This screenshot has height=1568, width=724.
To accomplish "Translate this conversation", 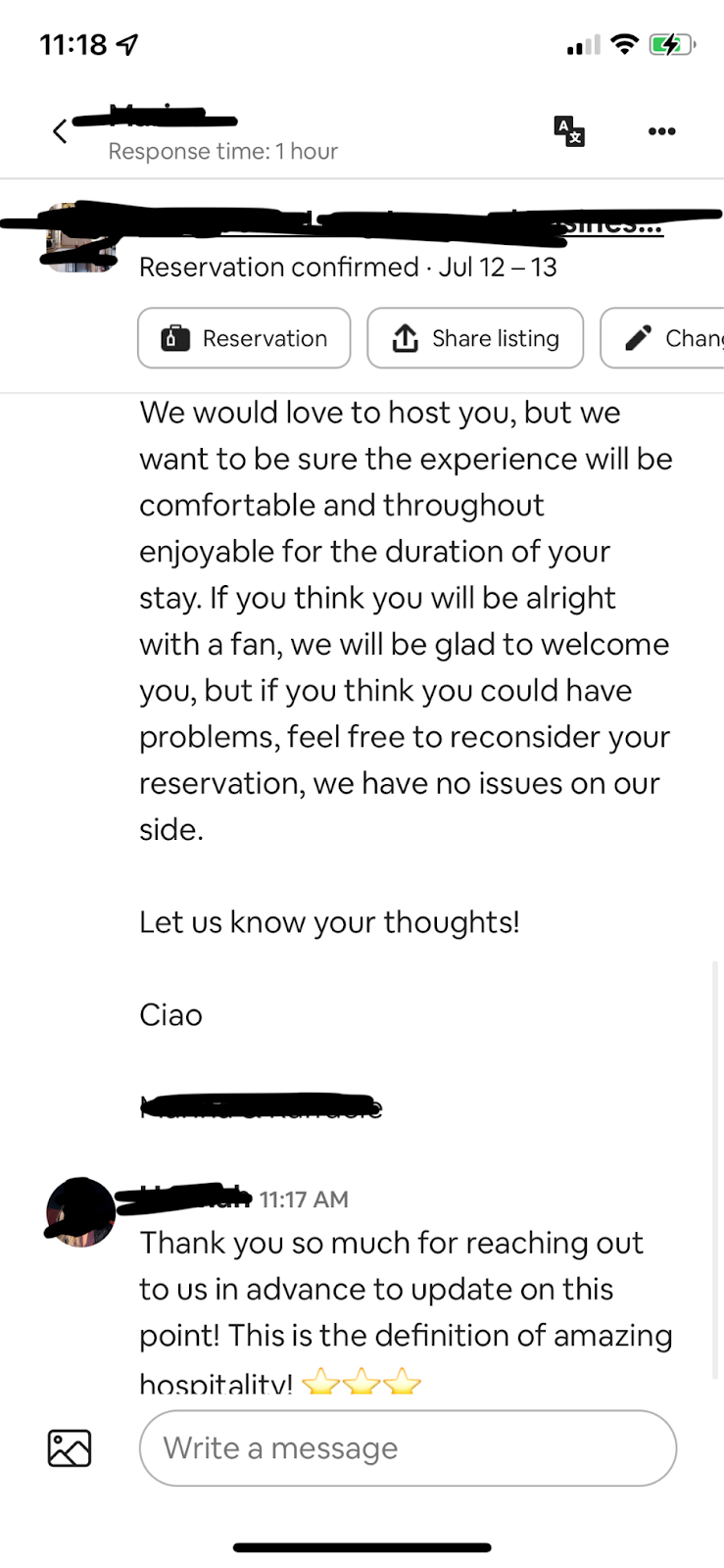I will pos(569,131).
